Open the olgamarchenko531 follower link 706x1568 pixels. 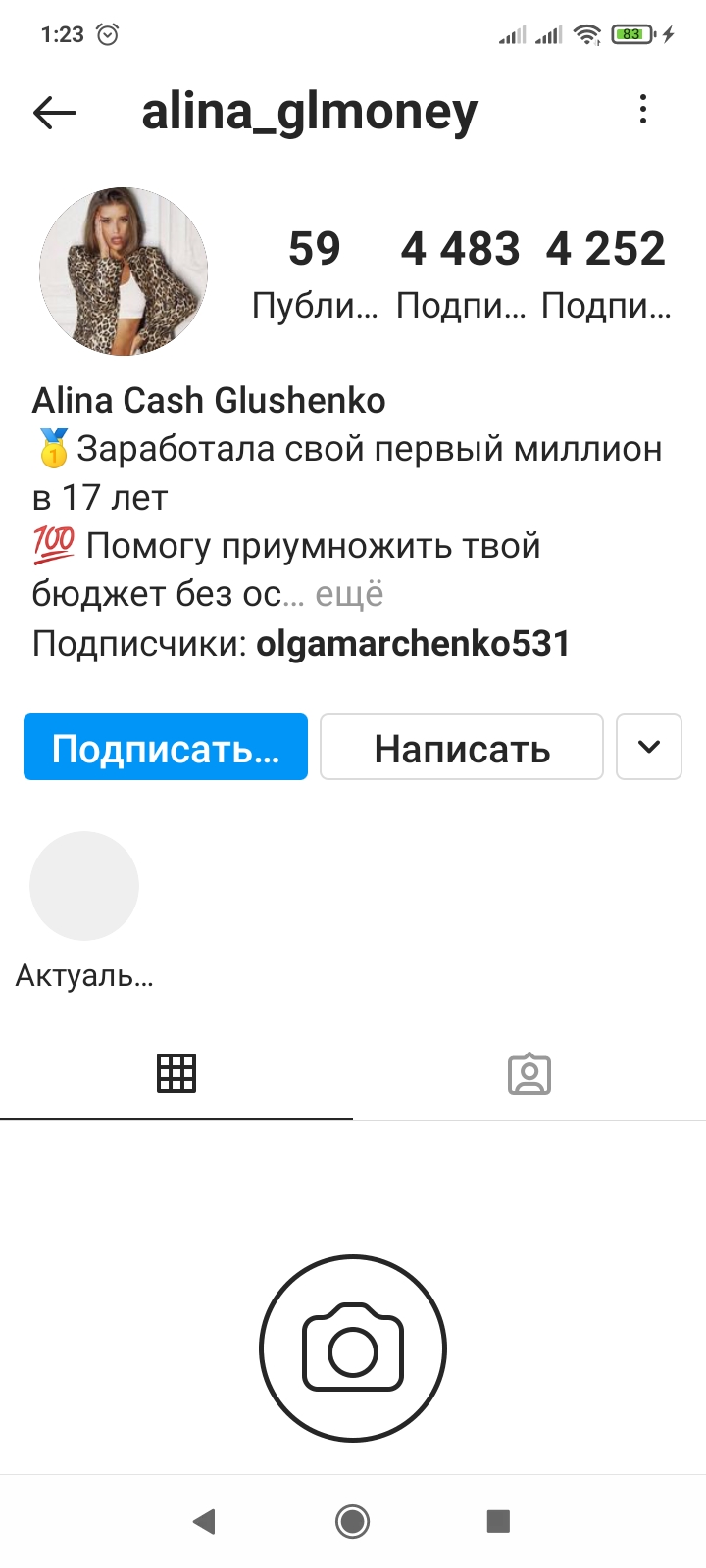coord(413,644)
